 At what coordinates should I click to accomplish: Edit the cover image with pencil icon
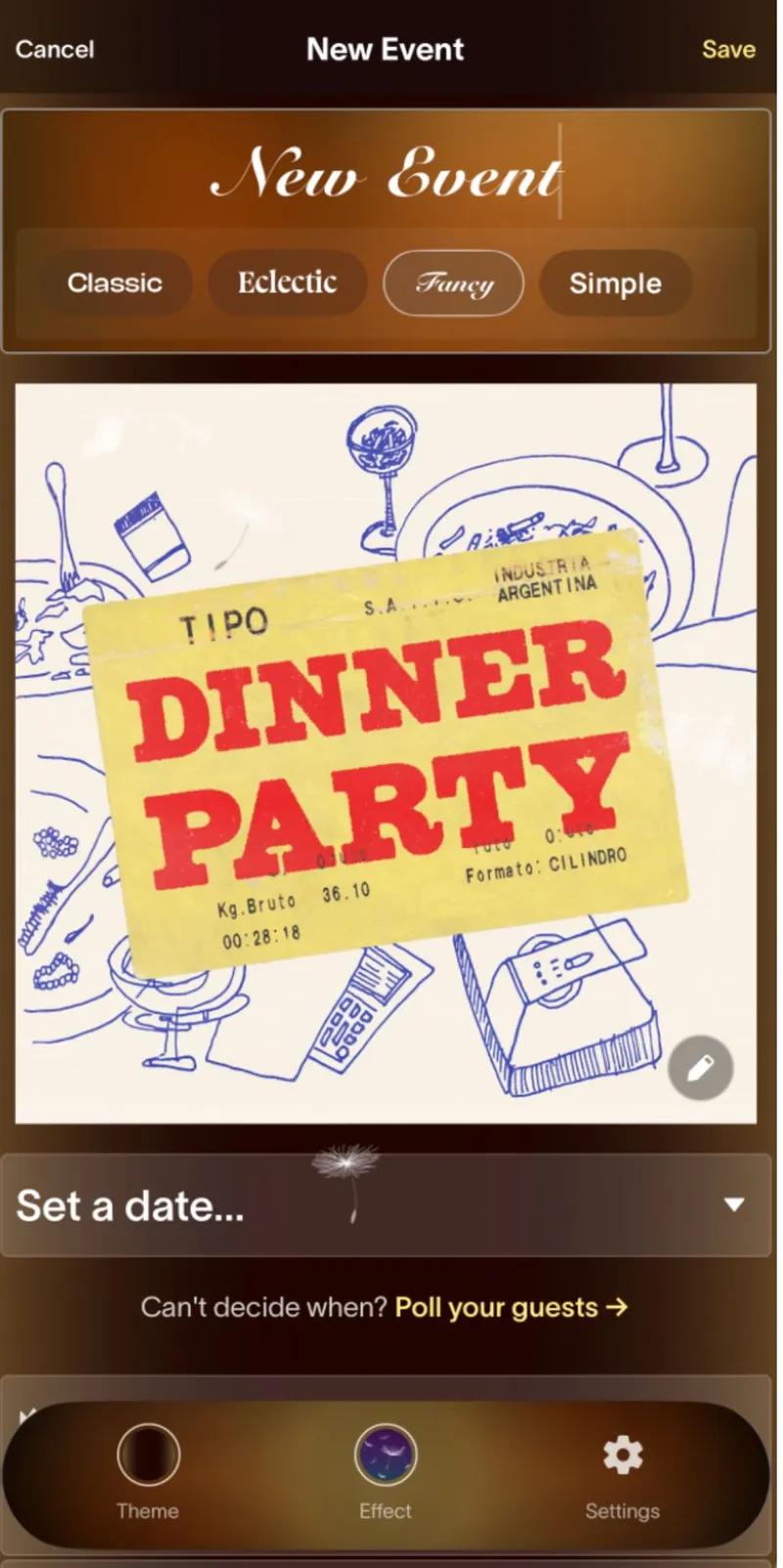coord(701,1067)
